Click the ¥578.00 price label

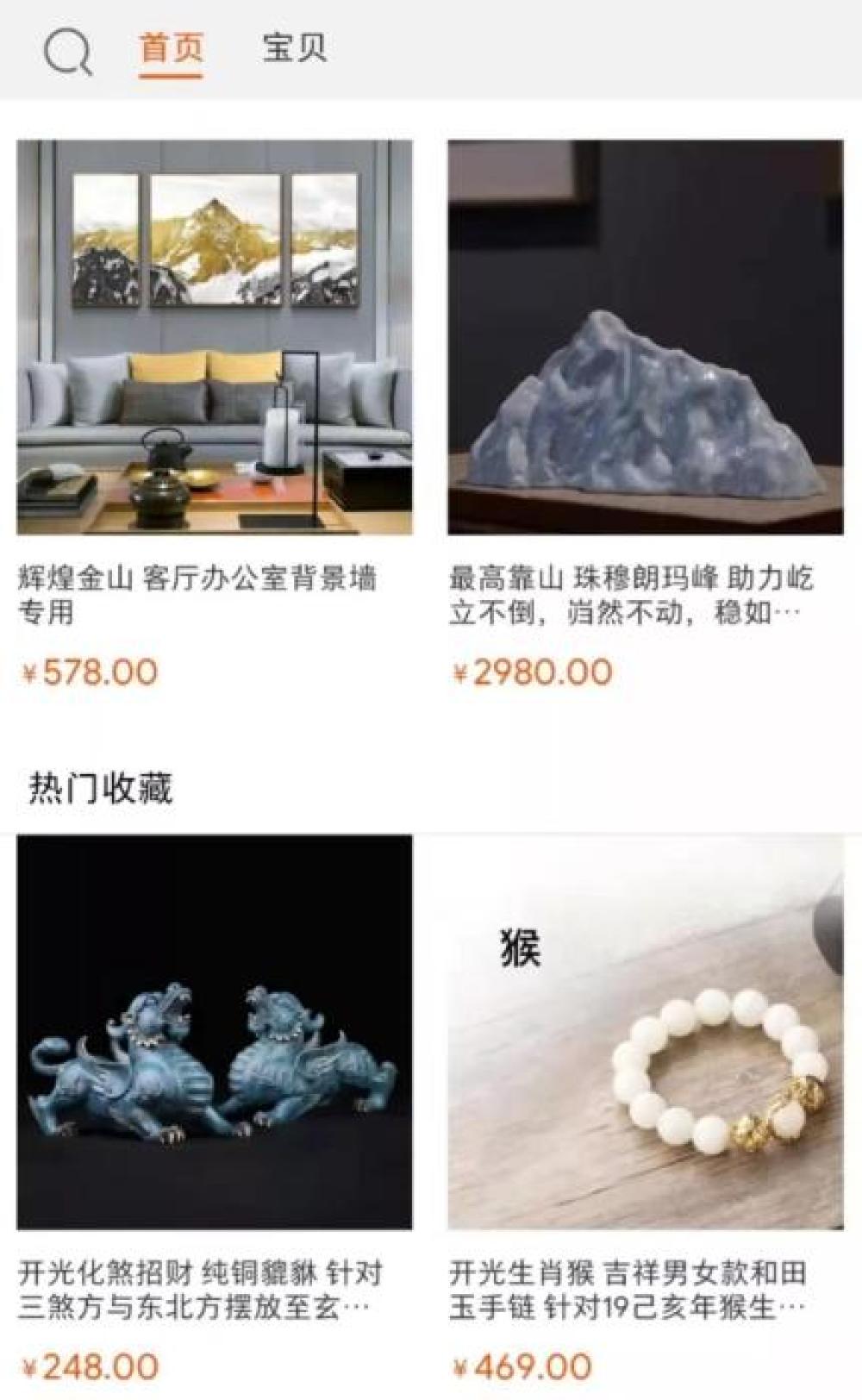coord(86,672)
